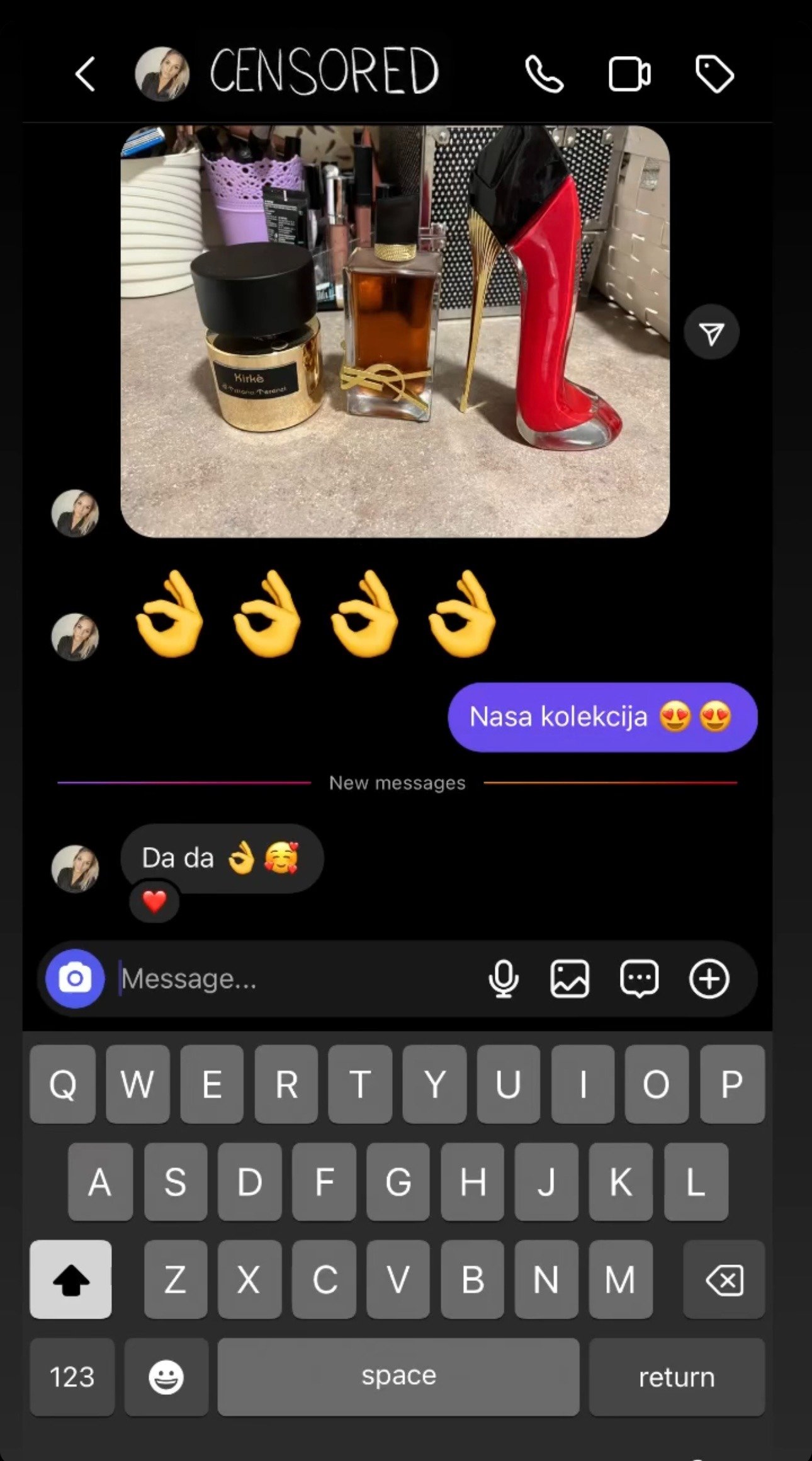Image resolution: width=812 pixels, height=1461 pixels.
Task: Open the label tag icon
Action: click(714, 74)
